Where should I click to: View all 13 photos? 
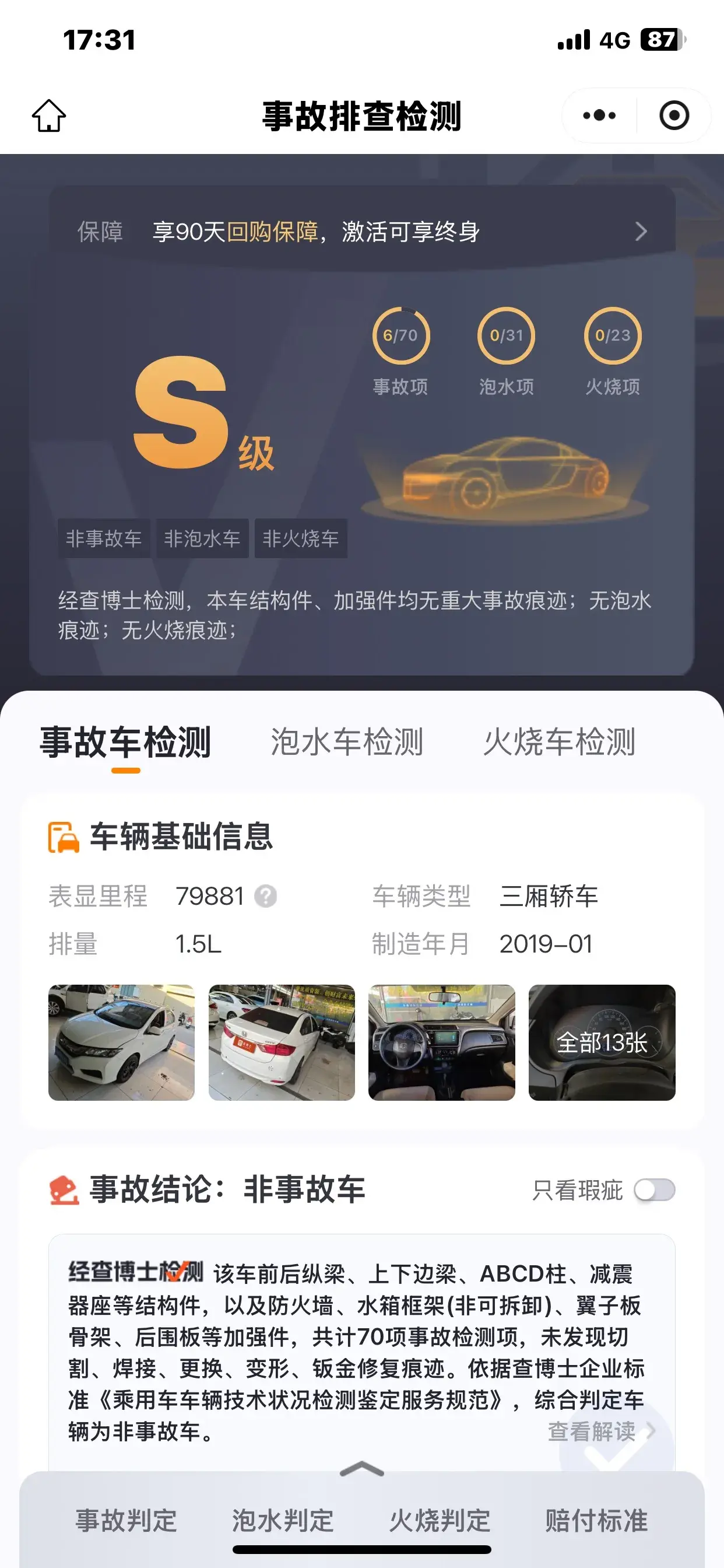pyautogui.click(x=602, y=1042)
